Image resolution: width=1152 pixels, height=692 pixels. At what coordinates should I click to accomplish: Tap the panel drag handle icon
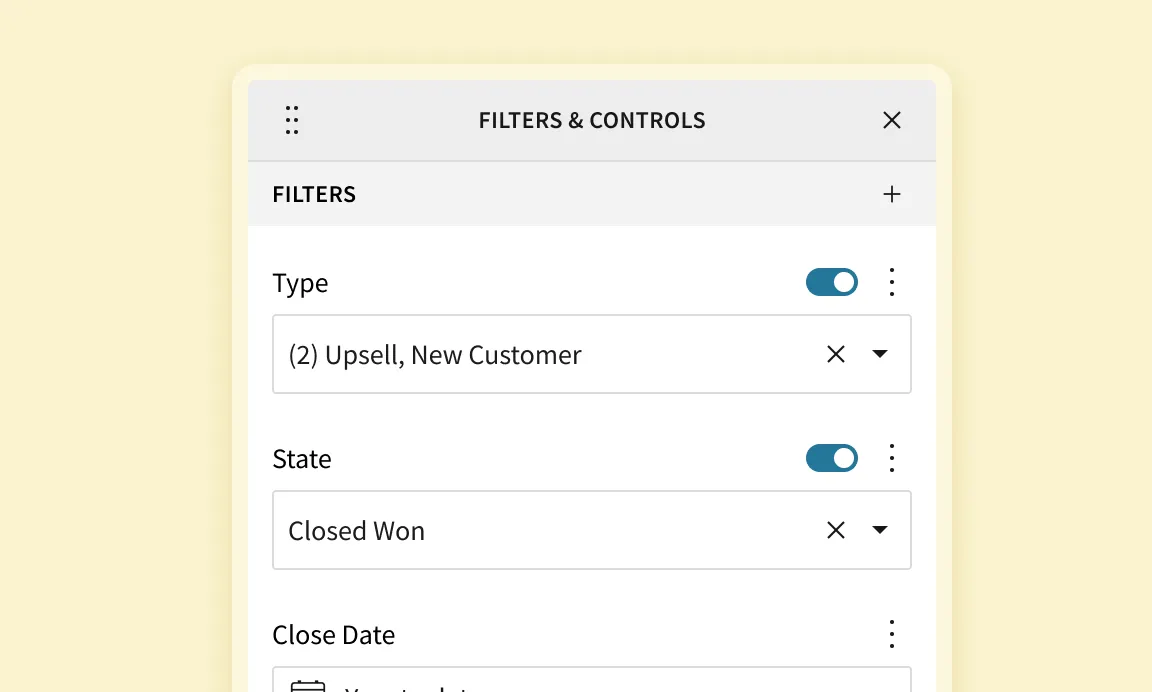click(x=292, y=121)
